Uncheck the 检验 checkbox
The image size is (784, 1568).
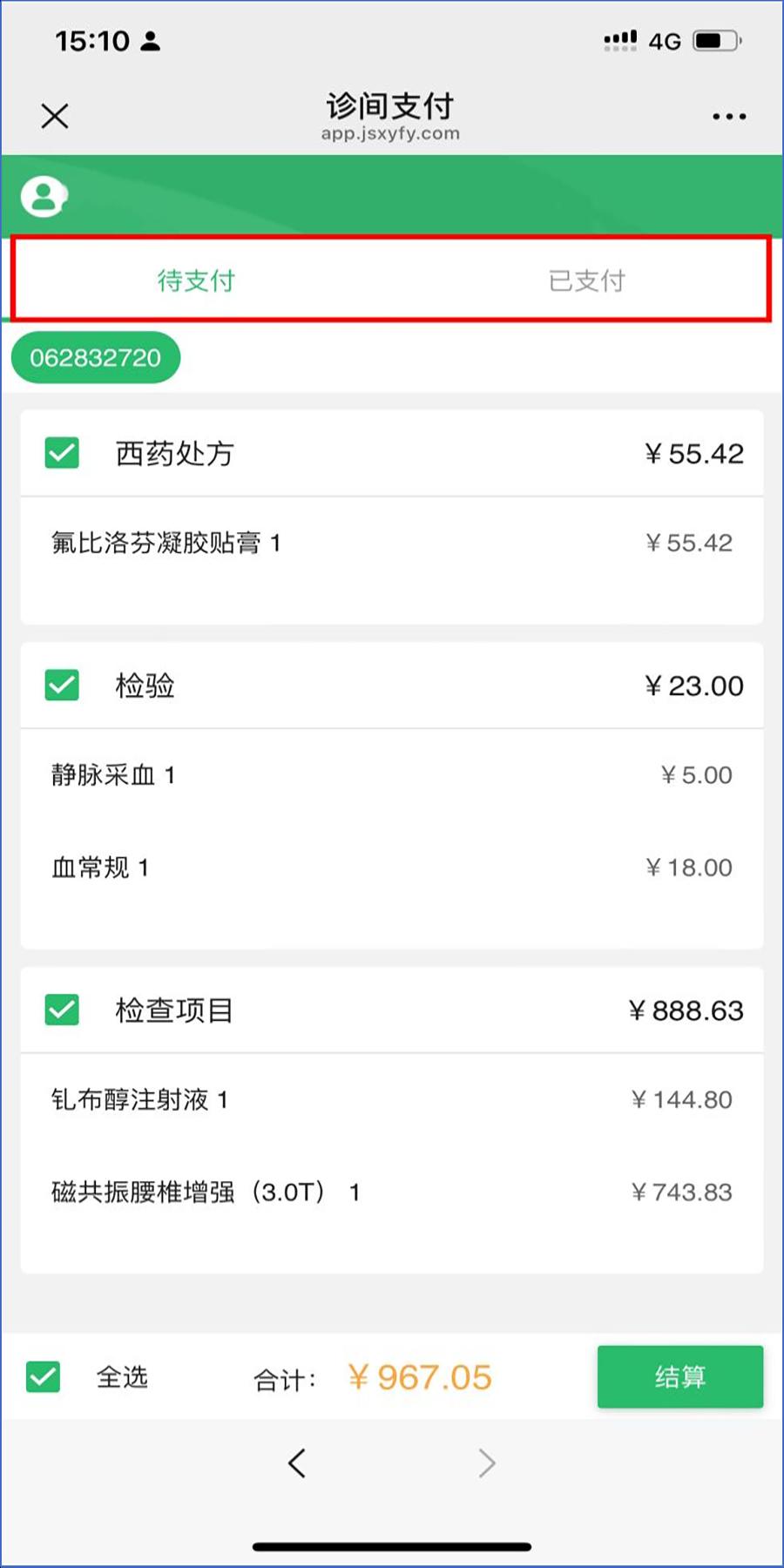click(x=62, y=686)
